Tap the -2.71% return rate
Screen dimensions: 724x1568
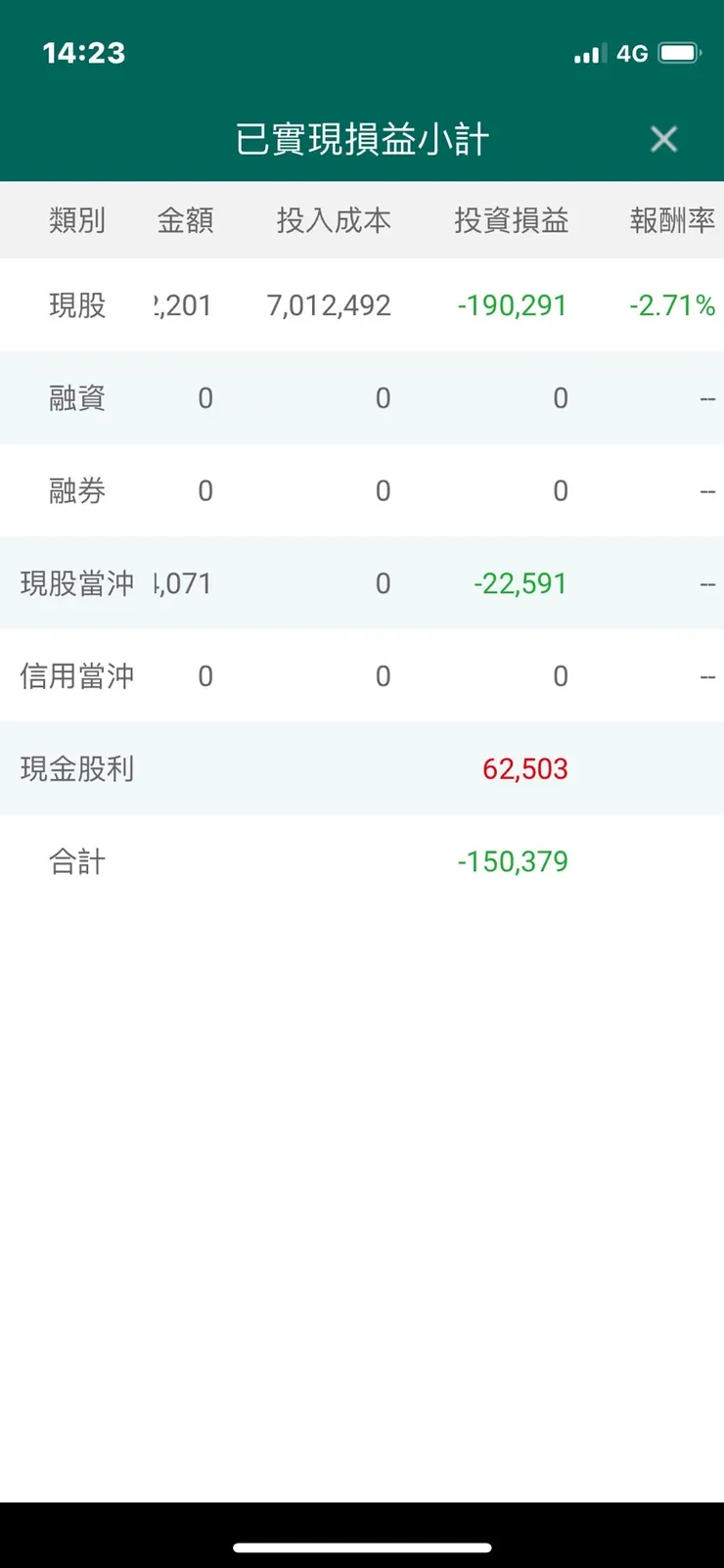click(x=674, y=304)
